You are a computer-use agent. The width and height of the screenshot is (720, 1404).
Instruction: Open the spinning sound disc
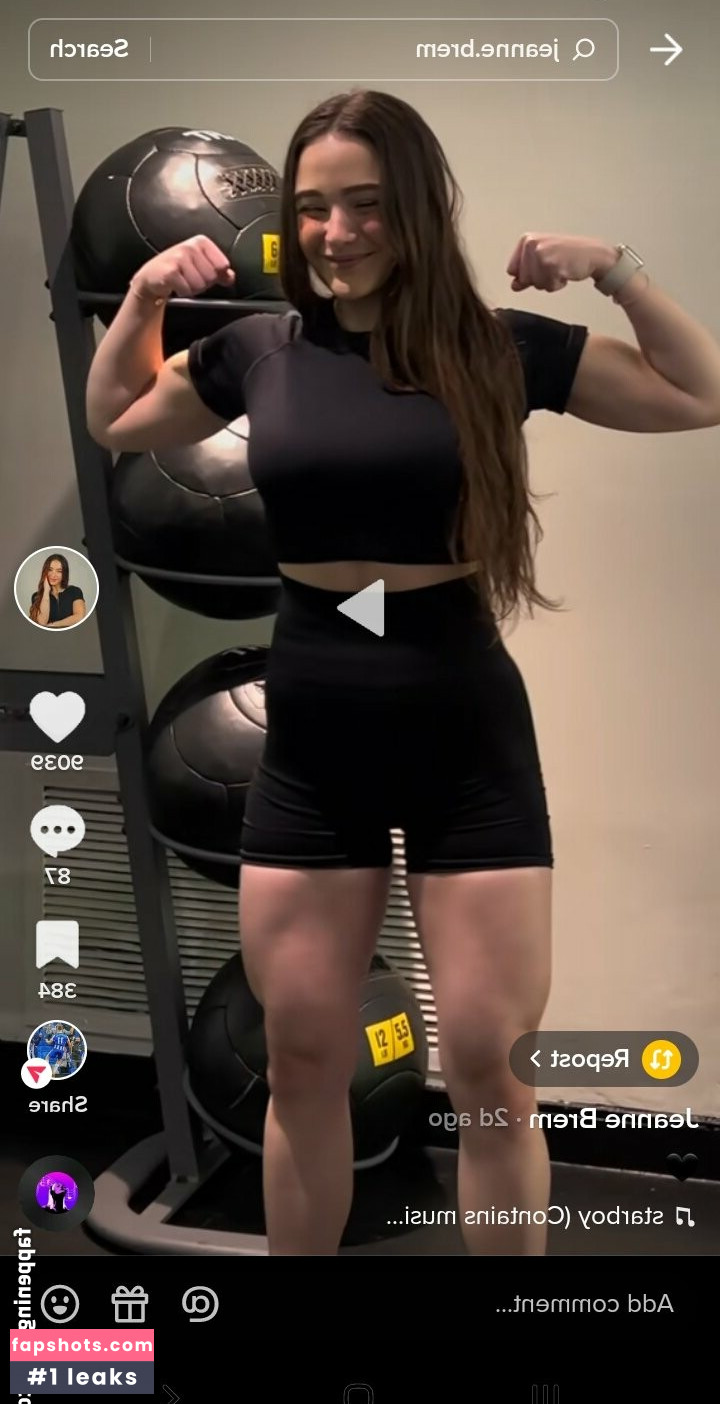tap(57, 1192)
